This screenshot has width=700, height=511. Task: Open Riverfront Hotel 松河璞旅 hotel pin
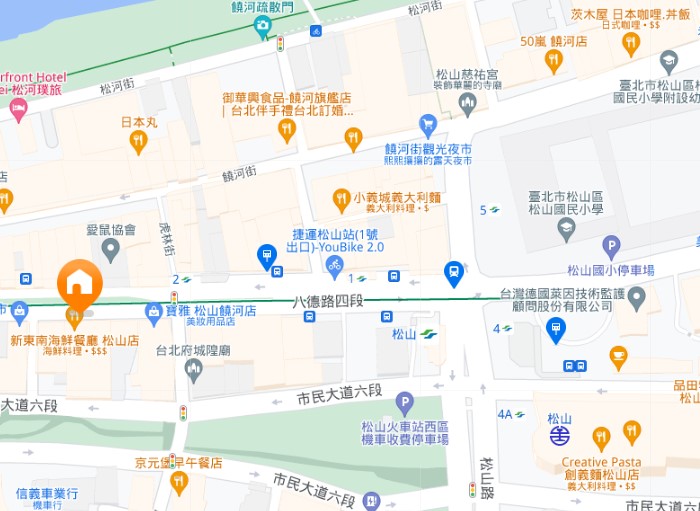17,109
